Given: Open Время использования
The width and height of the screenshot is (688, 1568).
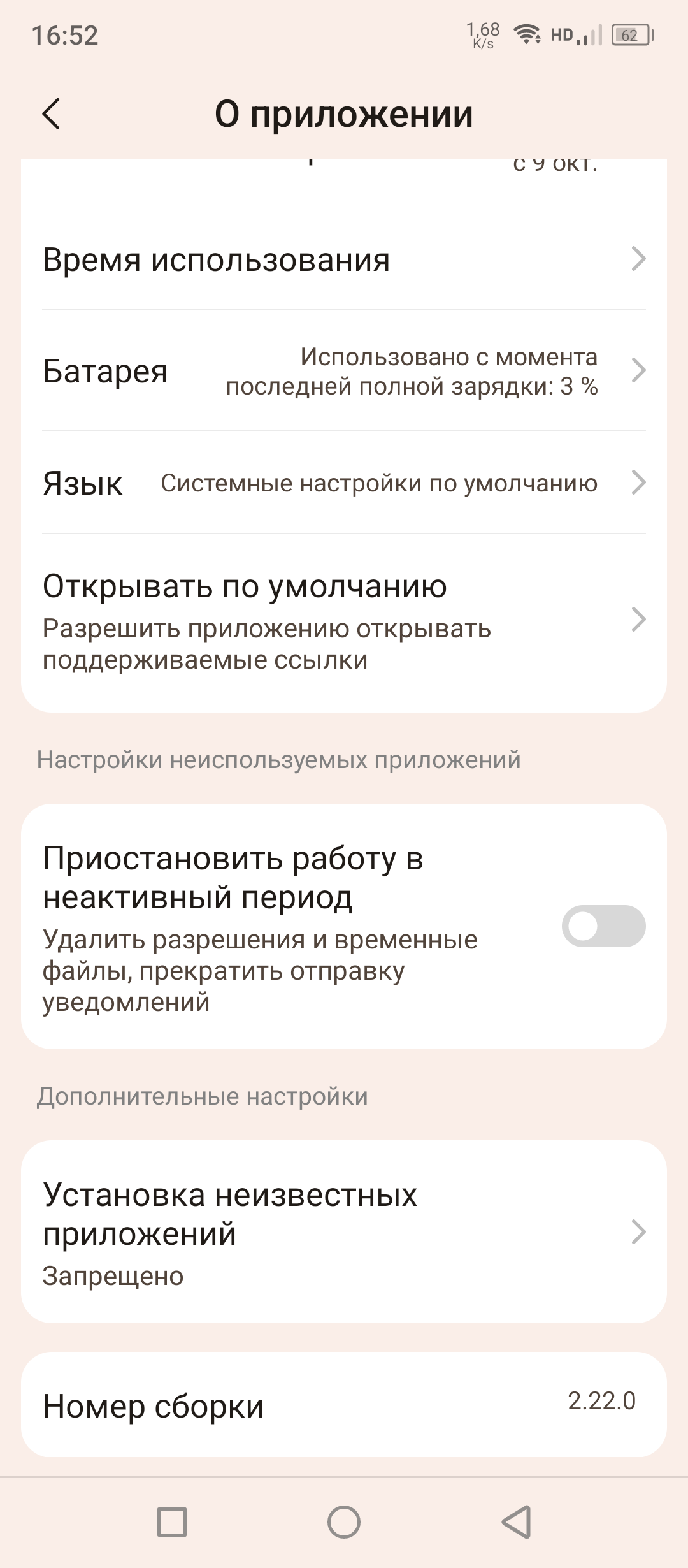Looking at the screenshot, I should [344, 259].
